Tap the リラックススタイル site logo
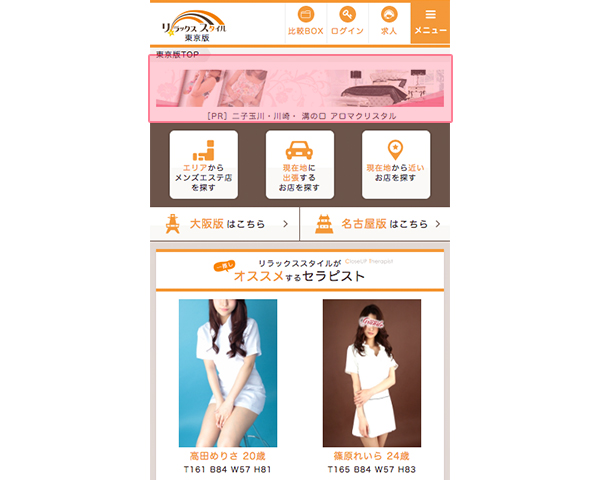Screen dimensions: 600x480 tap(193, 24)
